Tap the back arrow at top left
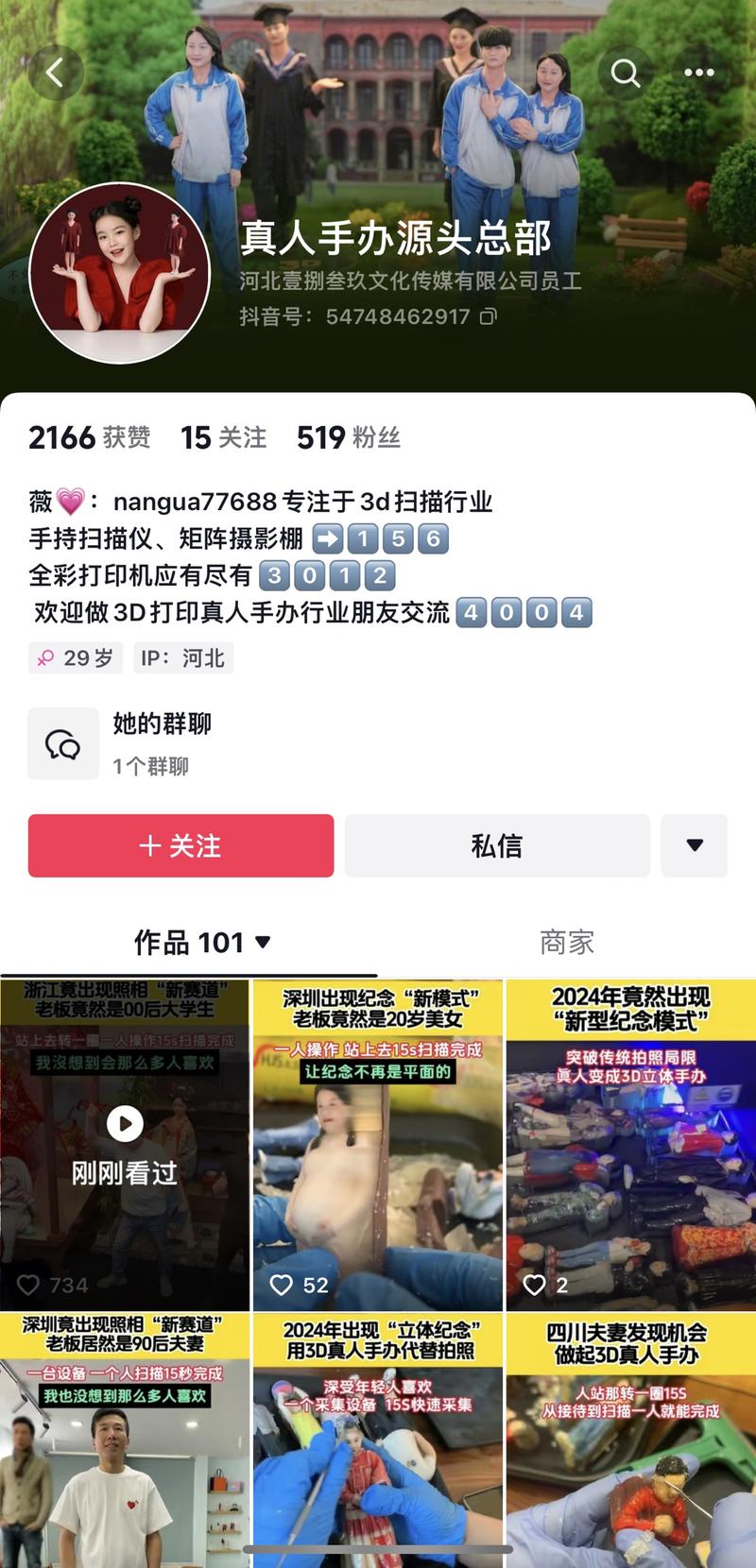This screenshot has height=1568, width=756. point(57,72)
